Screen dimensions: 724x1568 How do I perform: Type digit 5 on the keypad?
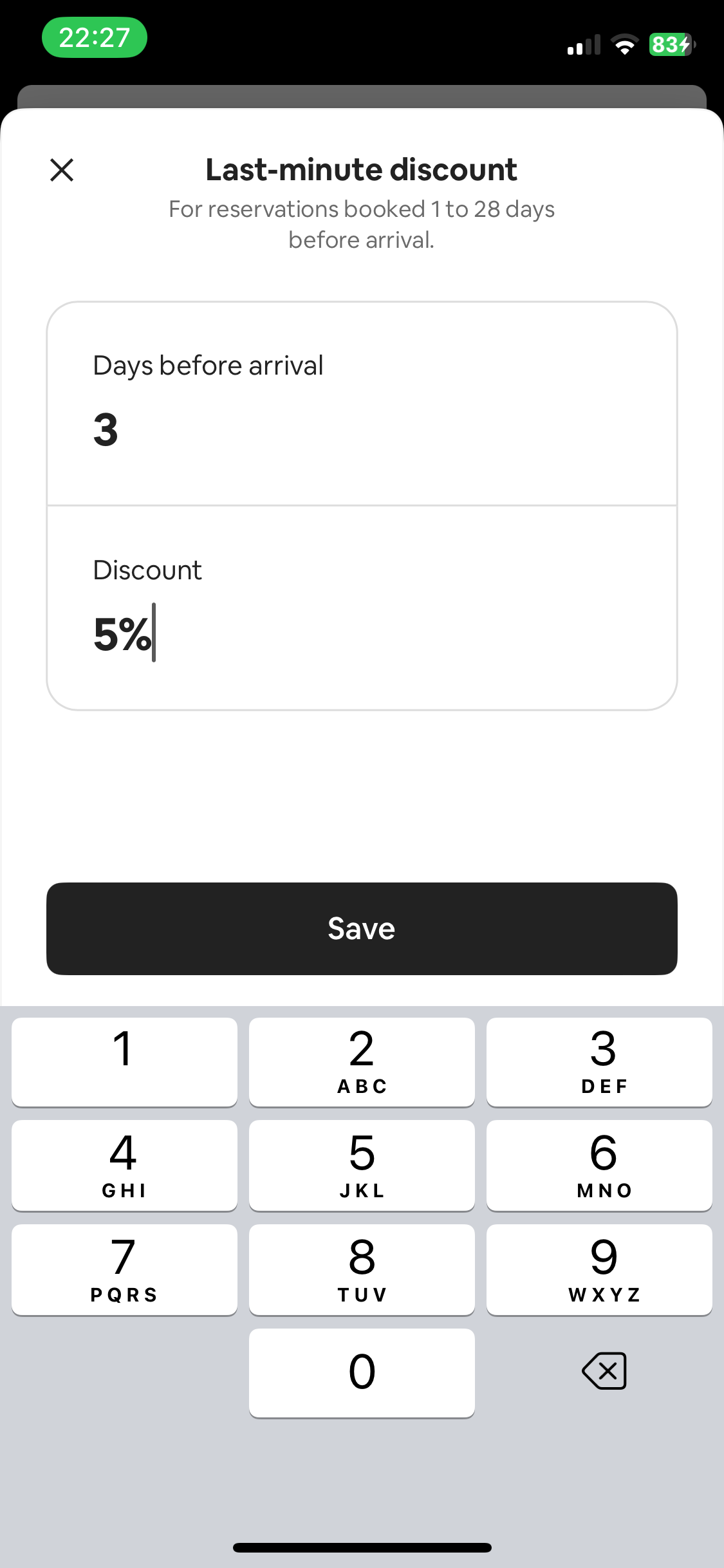pyautogui.click(x=362, y=1165)
